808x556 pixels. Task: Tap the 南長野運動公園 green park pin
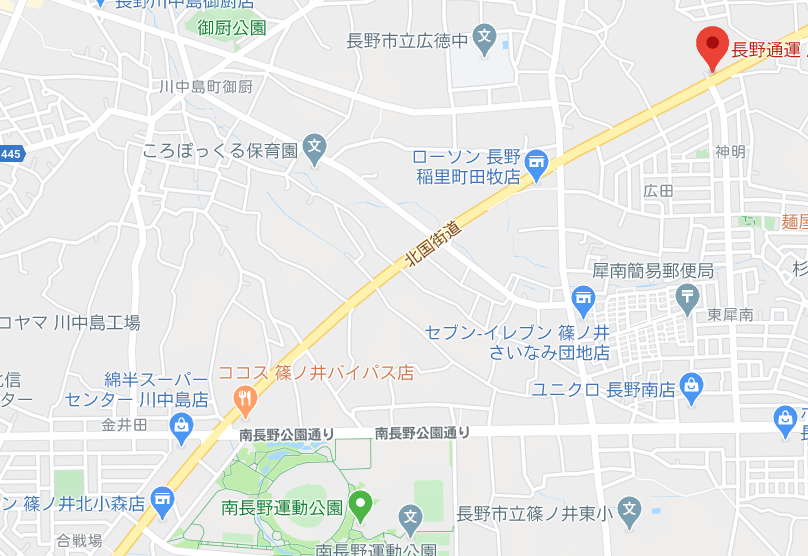360,504
